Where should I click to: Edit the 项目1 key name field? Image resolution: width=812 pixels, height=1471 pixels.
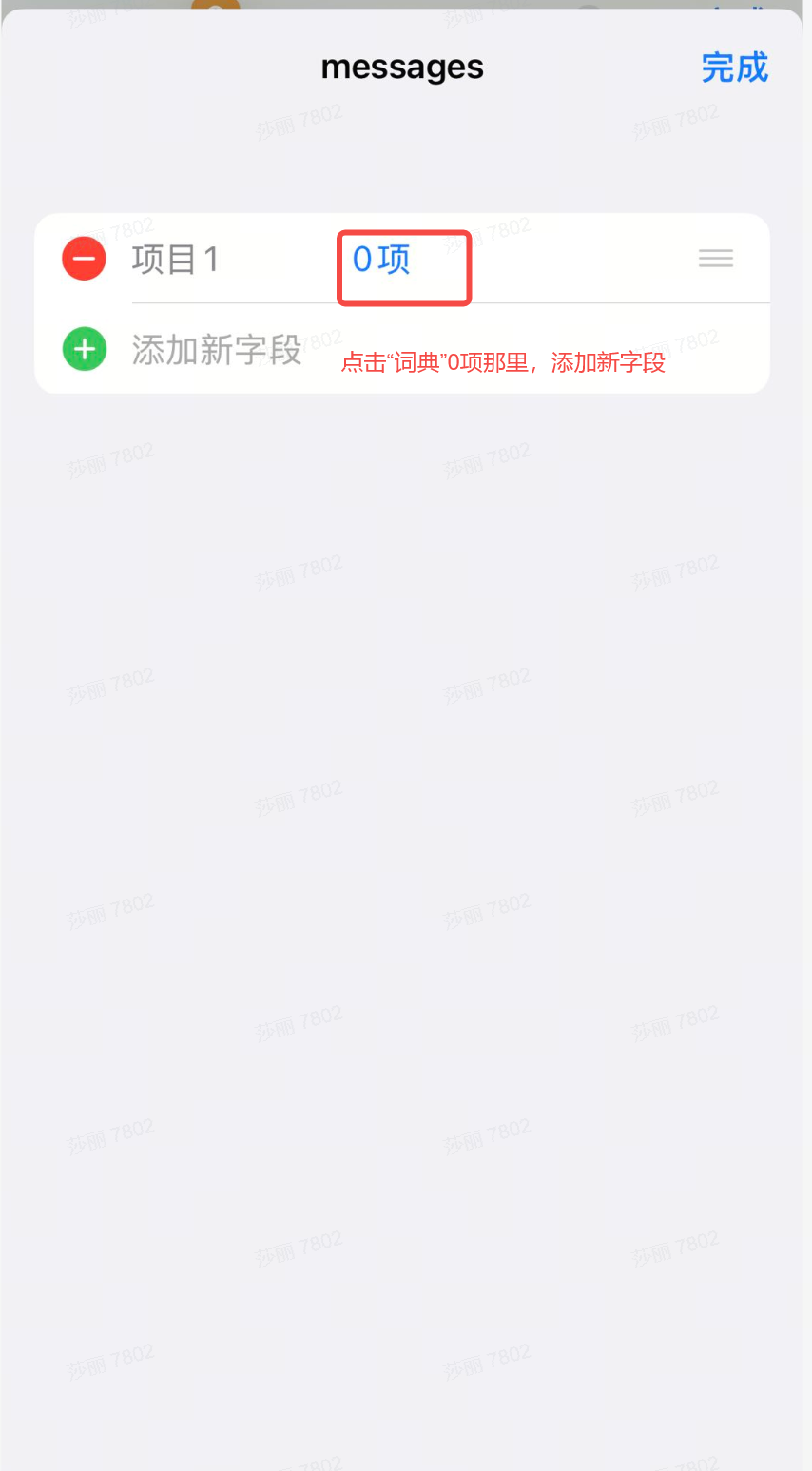[x=176, y=260]
